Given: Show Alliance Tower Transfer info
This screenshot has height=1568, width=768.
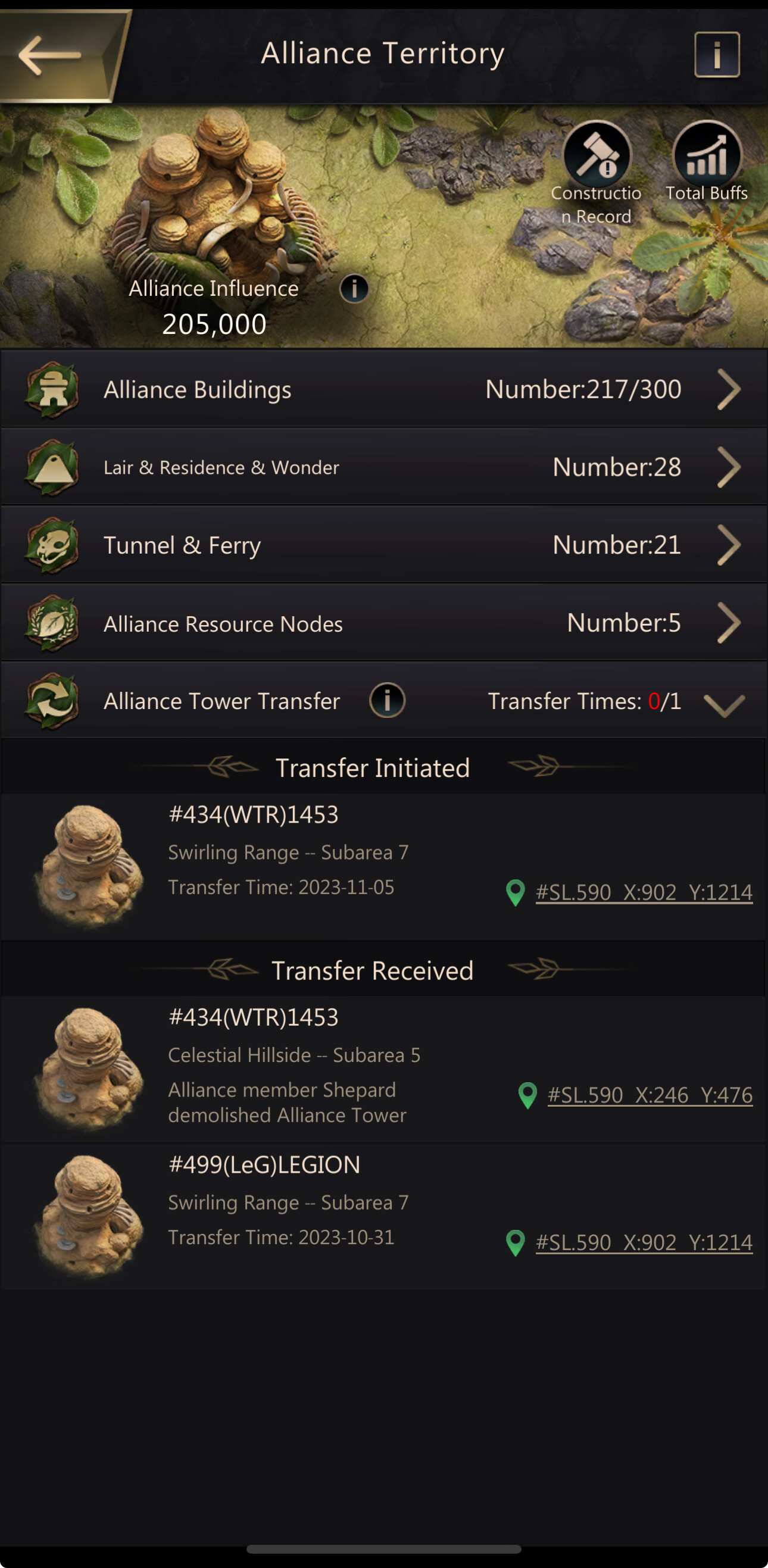Looking at the screenshot, I should click(387, 701).
